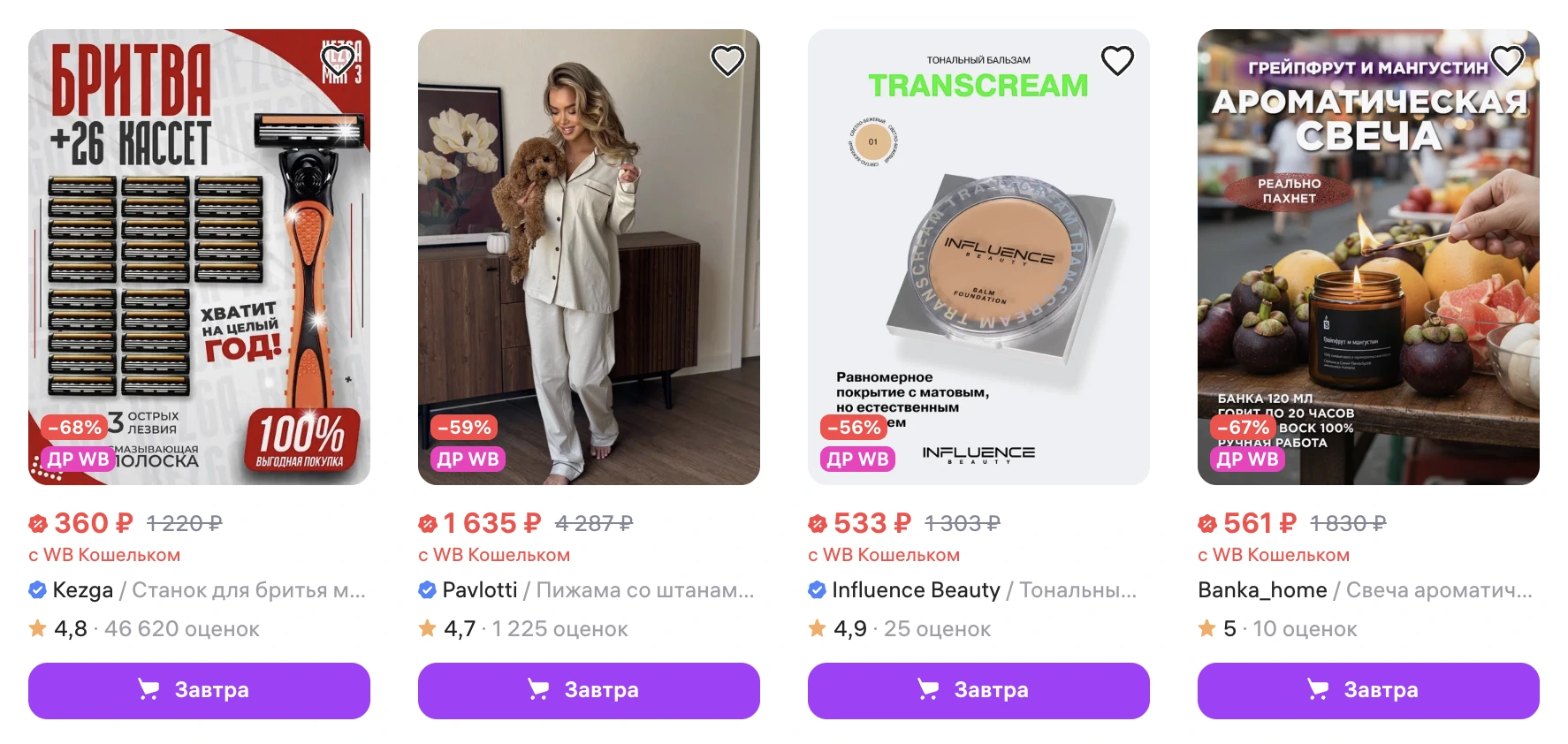
Task: Add Banka_home candle to cart
Action: pos(1368,690)
